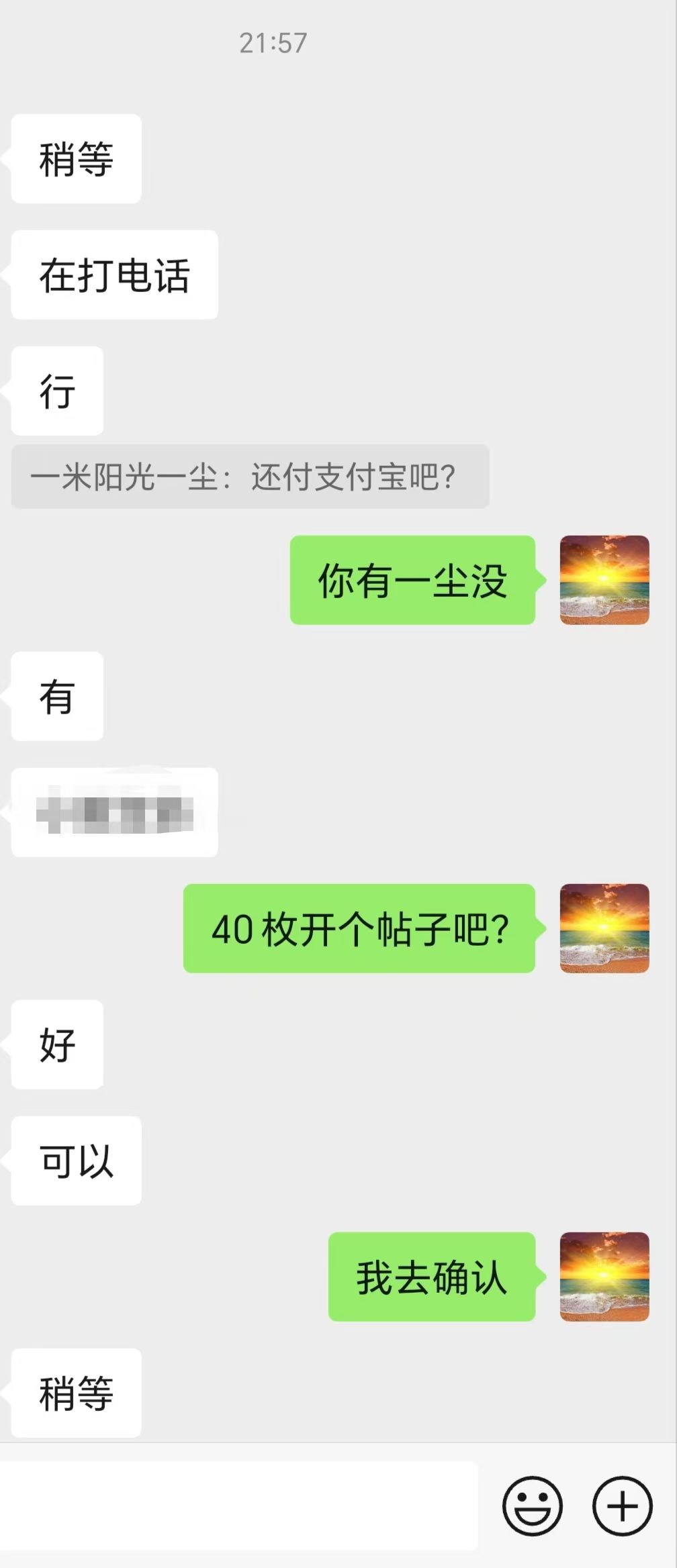Open avatar beside 我去确认 message
This screenshot has height=1568, width=677.
pos(604,1277)
